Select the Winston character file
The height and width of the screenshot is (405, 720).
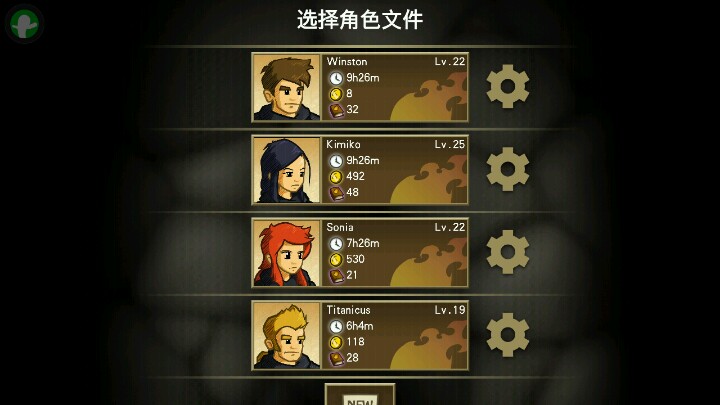point(360,87)
